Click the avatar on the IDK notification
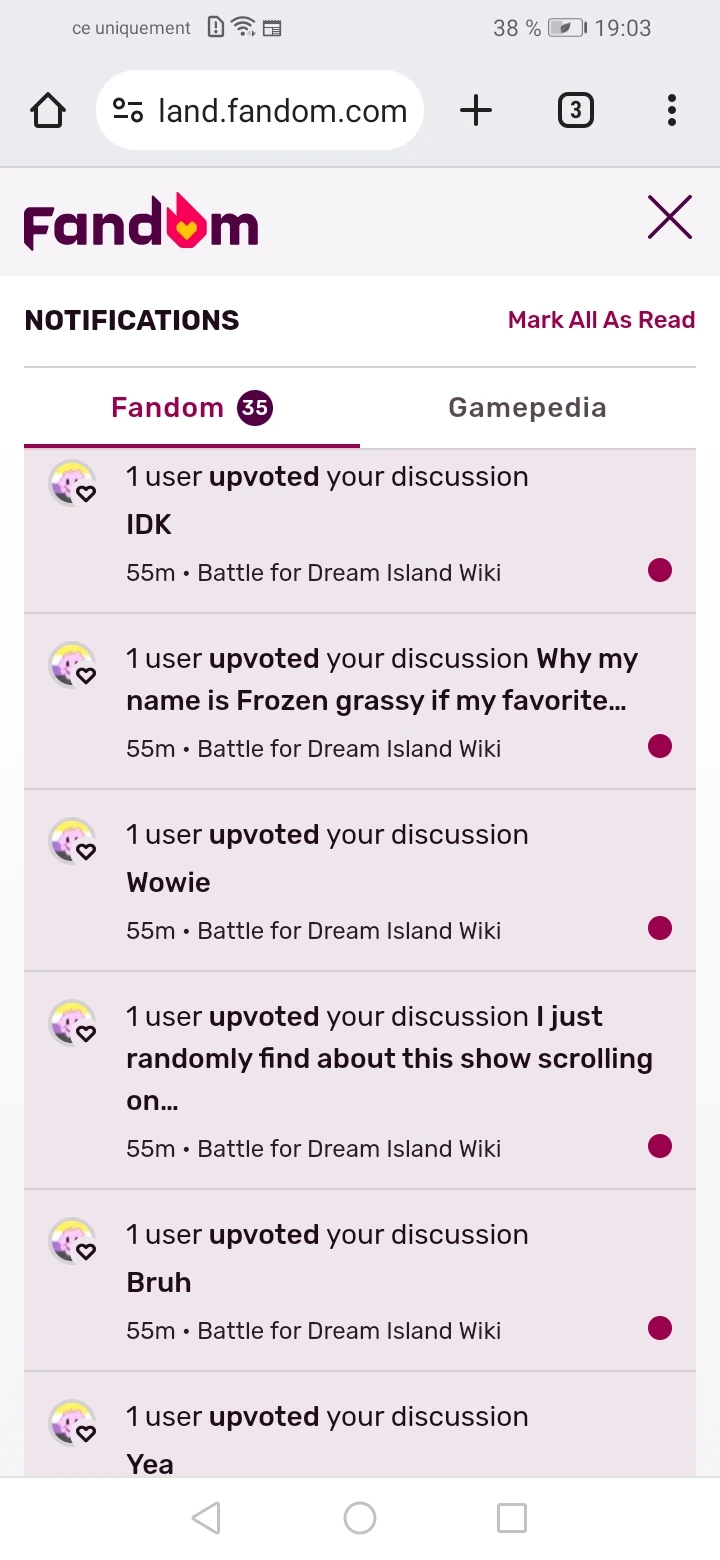The width and height of the screenshot is (720, 1560). click(x=71, y=482)
